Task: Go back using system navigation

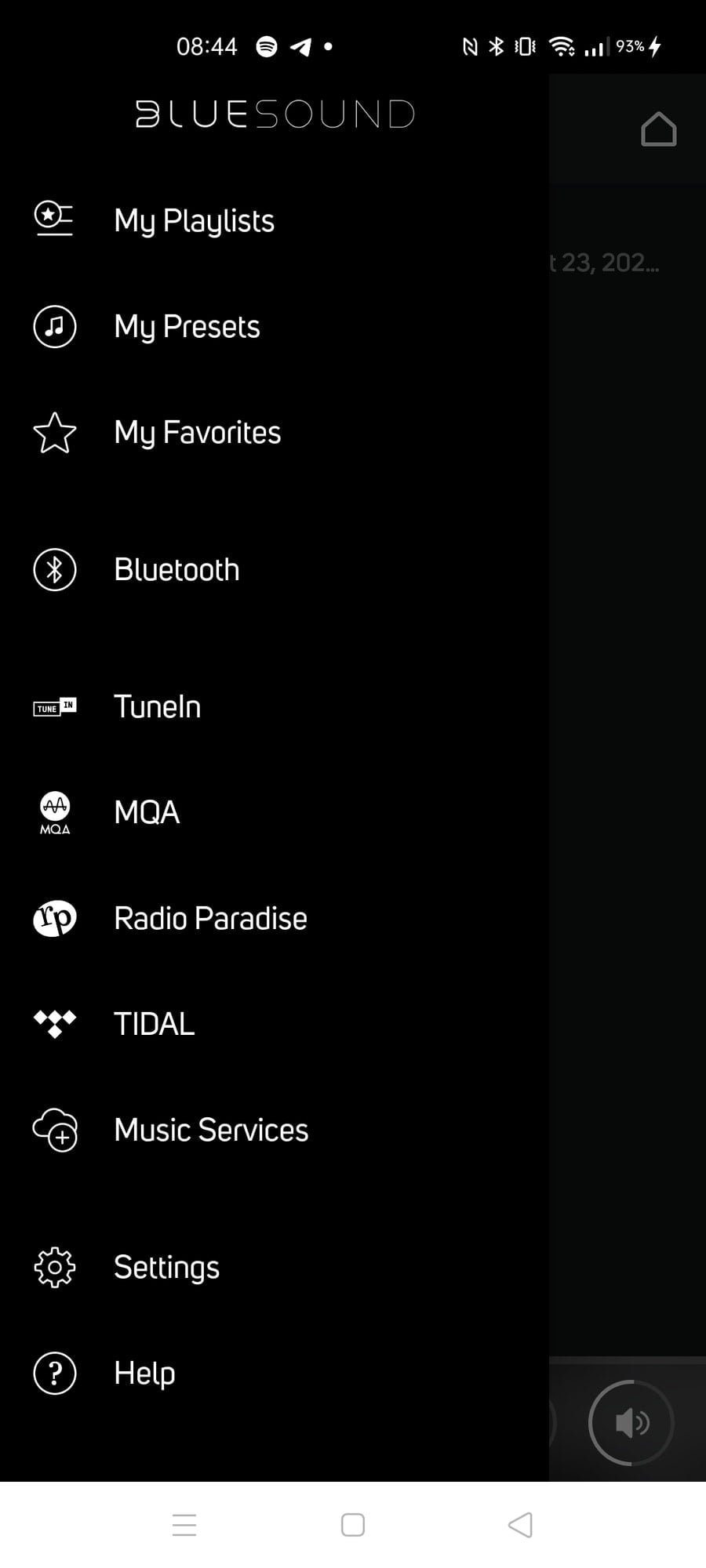Action: point(520,1525)
